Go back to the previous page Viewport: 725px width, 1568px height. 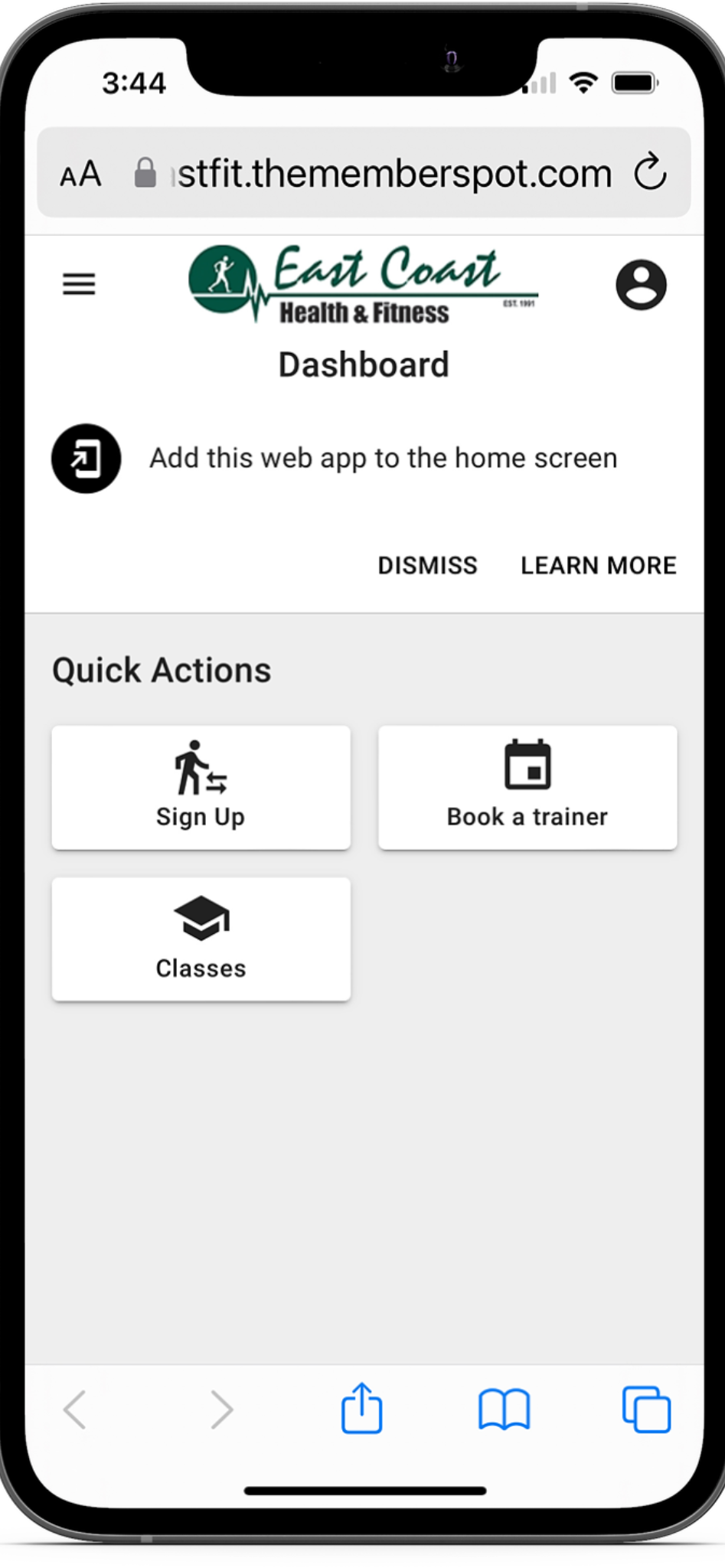pos(75,1409)
